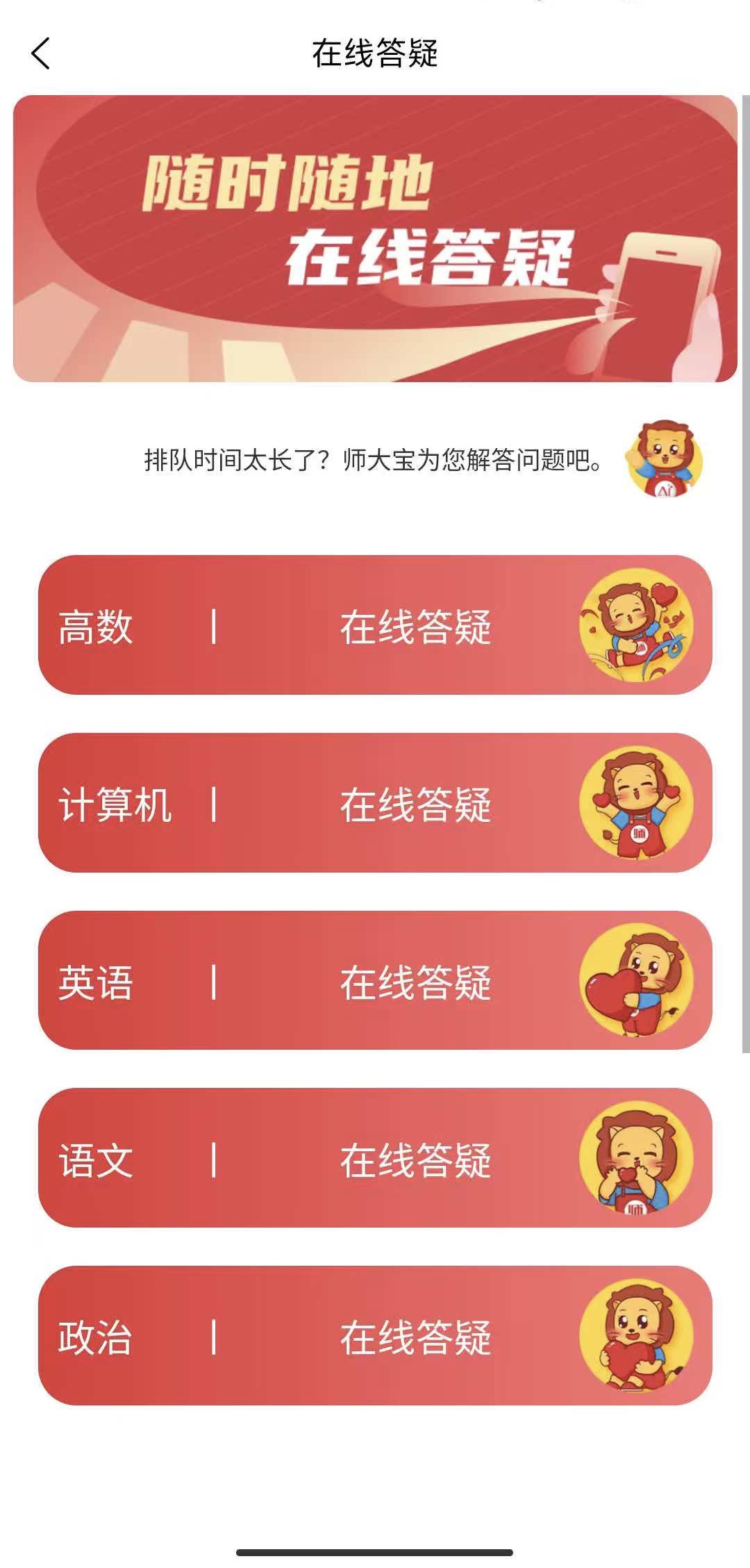Go back using the top-left arrow
The height and width of the screenshot is (1568, 750).
coord(41,53)
